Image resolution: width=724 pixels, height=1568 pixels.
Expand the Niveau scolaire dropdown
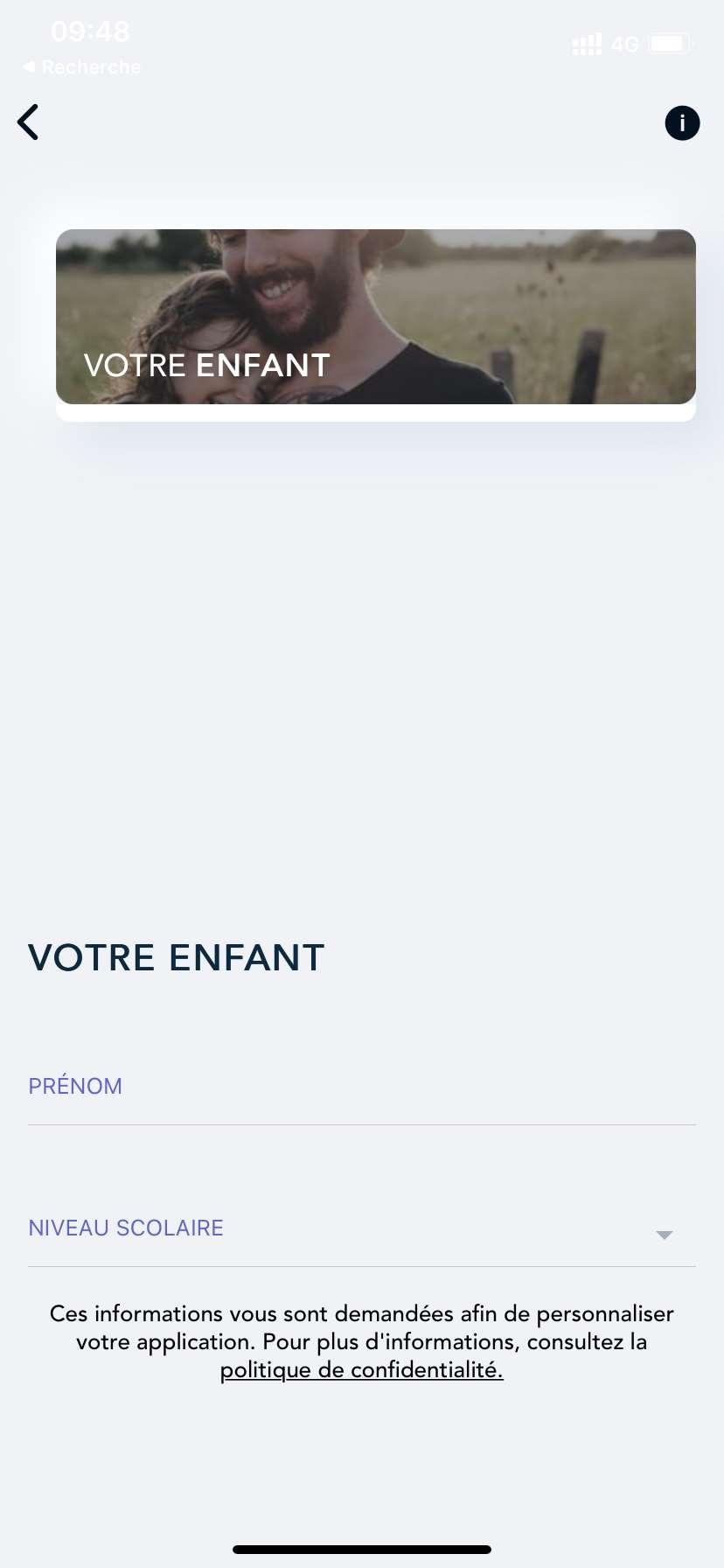click(361, 1230)
